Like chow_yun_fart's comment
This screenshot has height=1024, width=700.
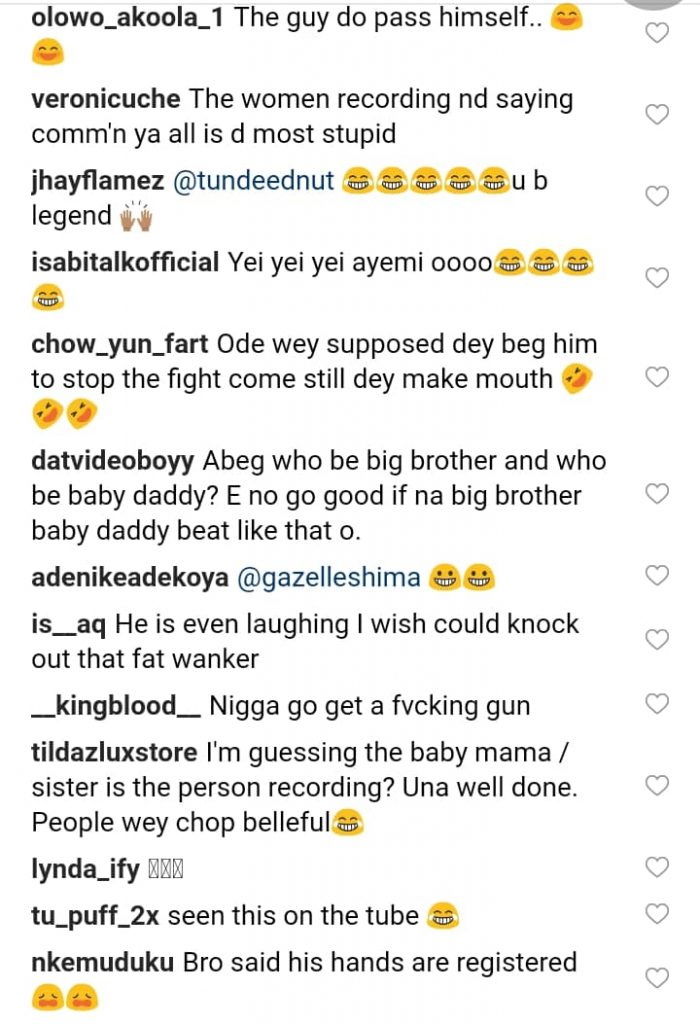point(656,377)
